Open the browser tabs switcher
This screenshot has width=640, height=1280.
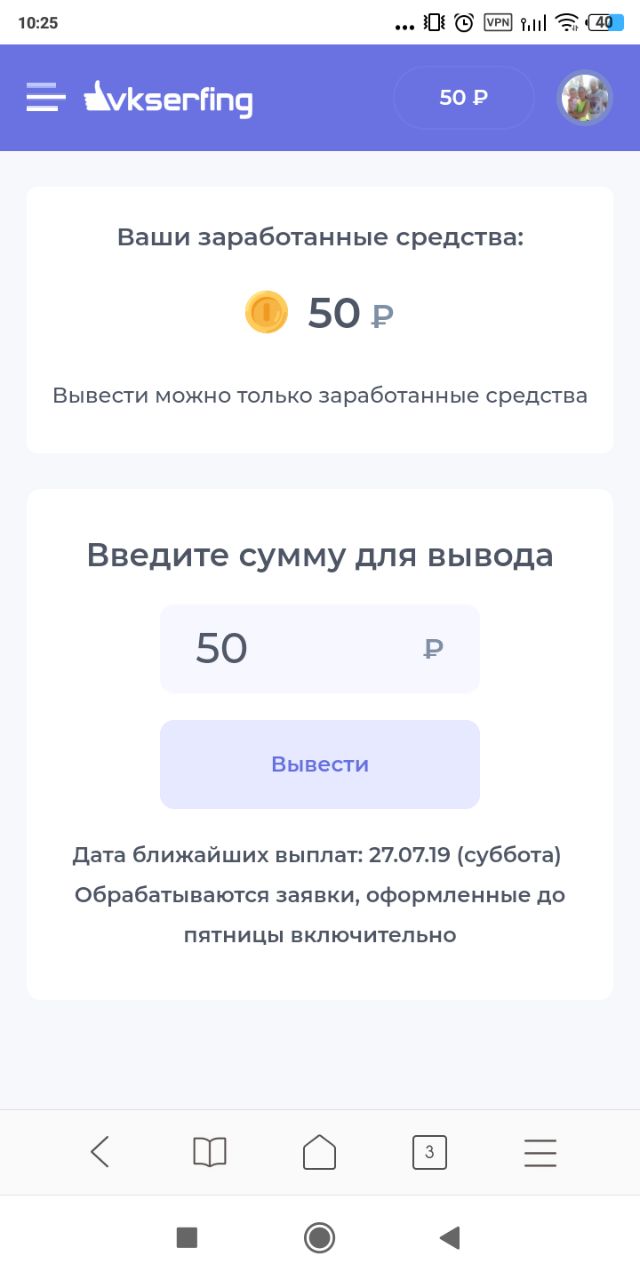point(430,1152)
